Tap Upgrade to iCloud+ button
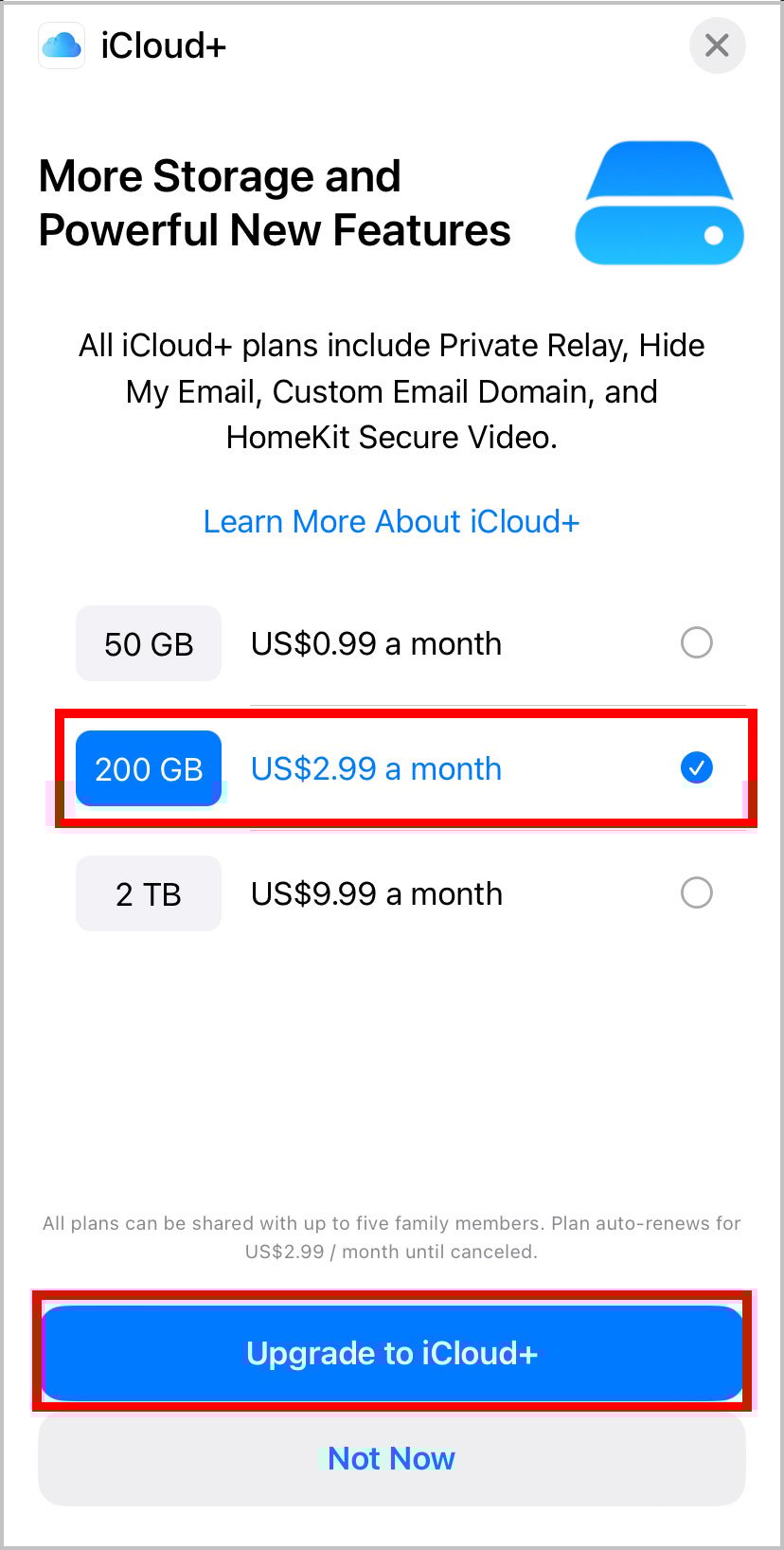Image resolution: width=784 pixels, height=1550 pixels. coord(392,1353)
